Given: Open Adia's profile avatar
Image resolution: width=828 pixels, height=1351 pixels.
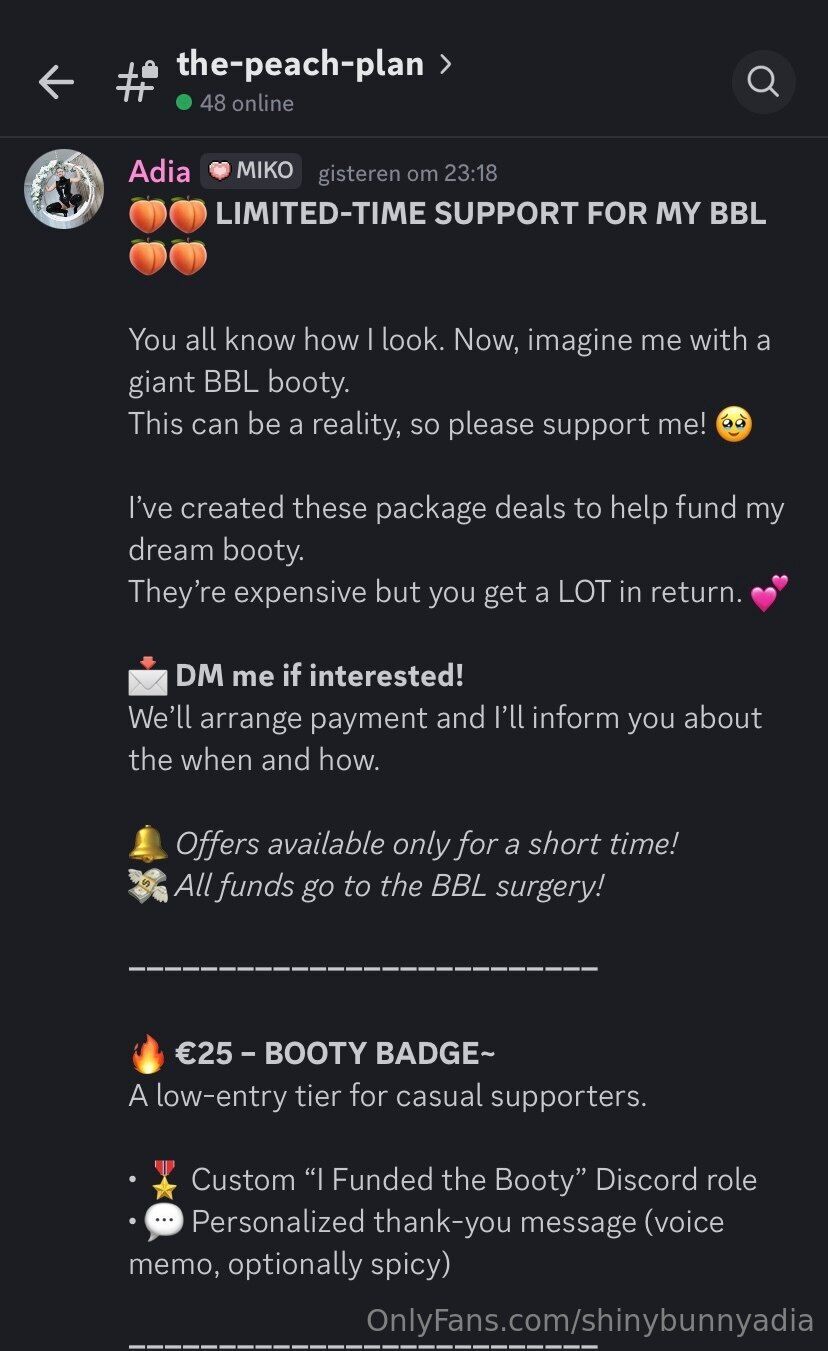Looking at the screenshot, I should click(x=64, y=189).
